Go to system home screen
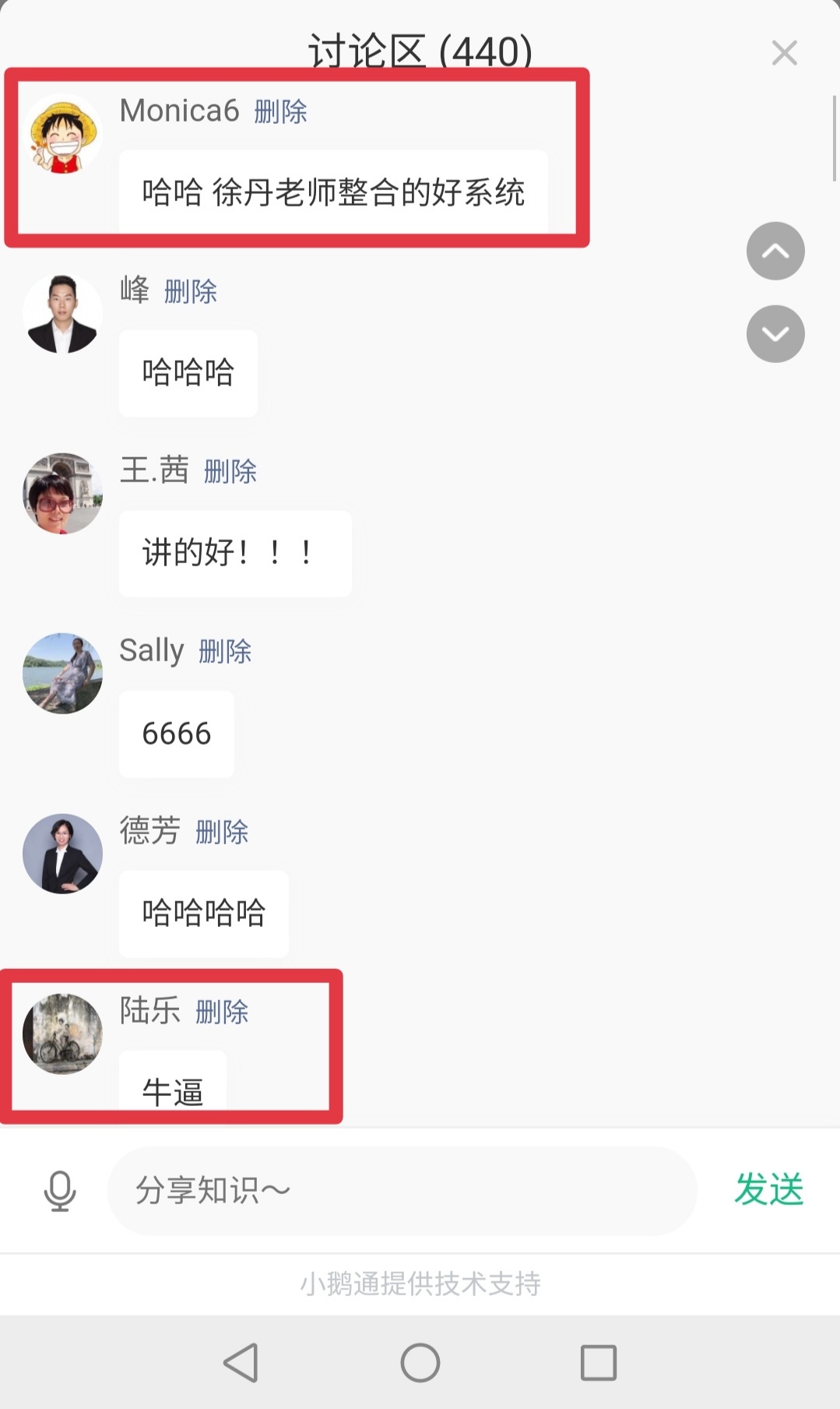The height and width of the screenshot is (1409, 840). coord(420,1363)
